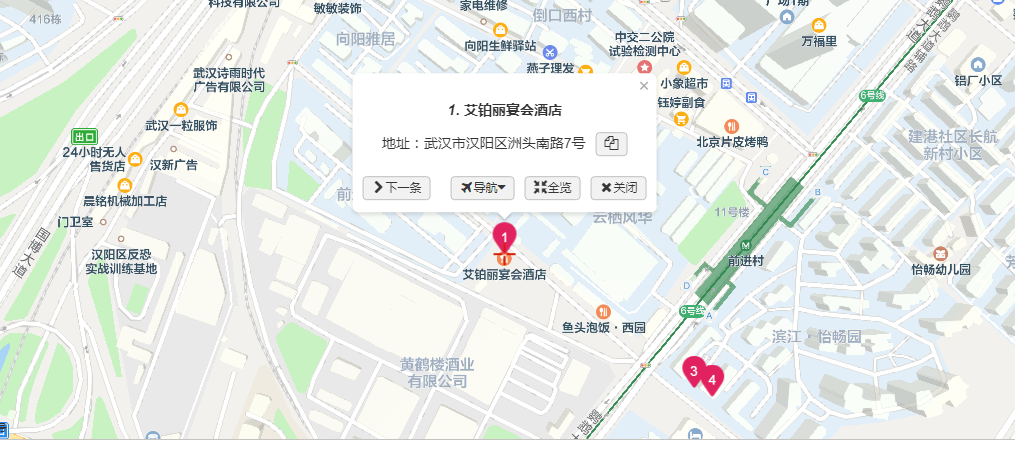
Task: Show all results with 全览
Action: click(x=553, y=187)
